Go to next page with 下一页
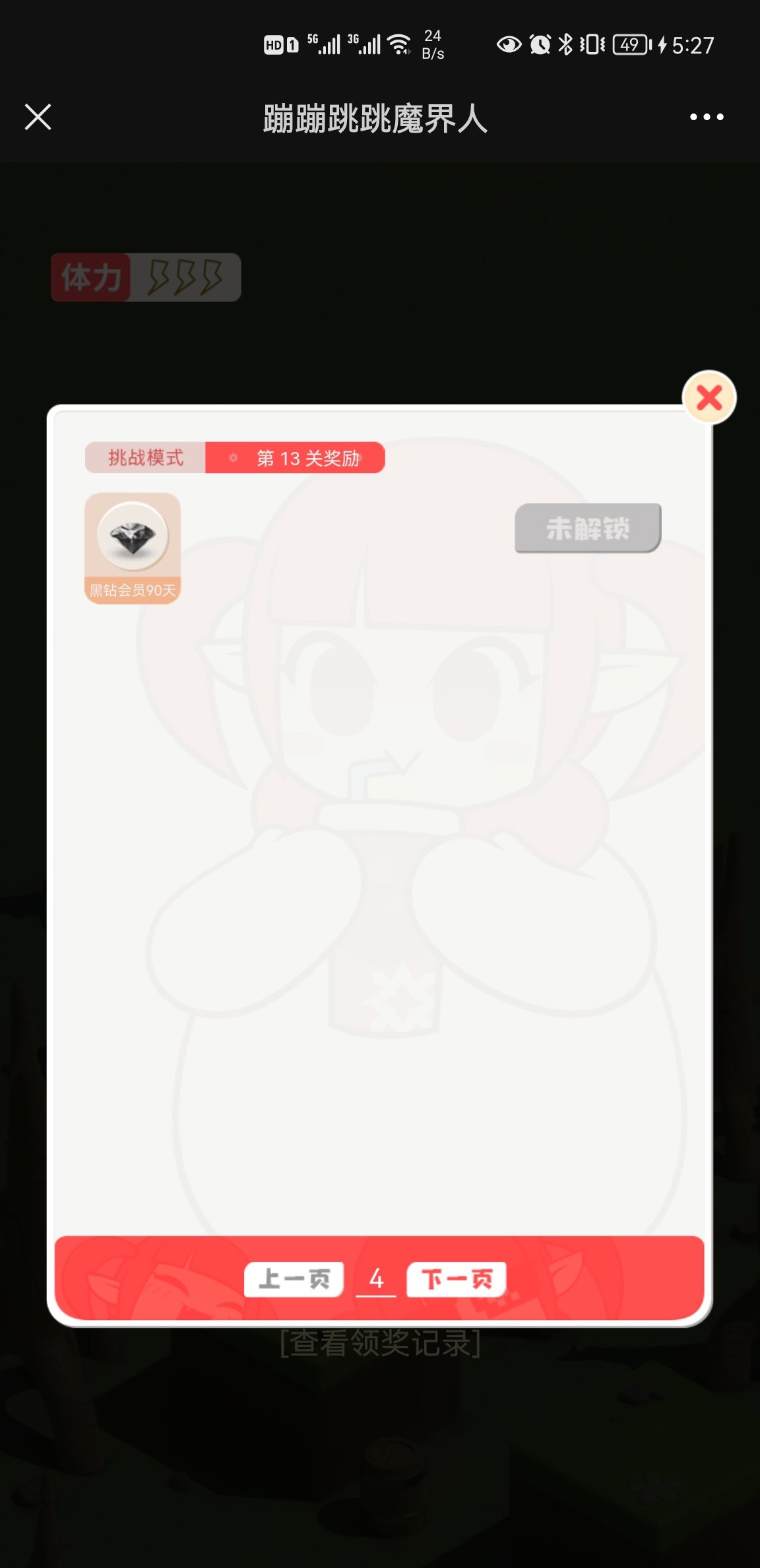The width and height of the screenshot is (760, 1568). (x=457, y=1280)
